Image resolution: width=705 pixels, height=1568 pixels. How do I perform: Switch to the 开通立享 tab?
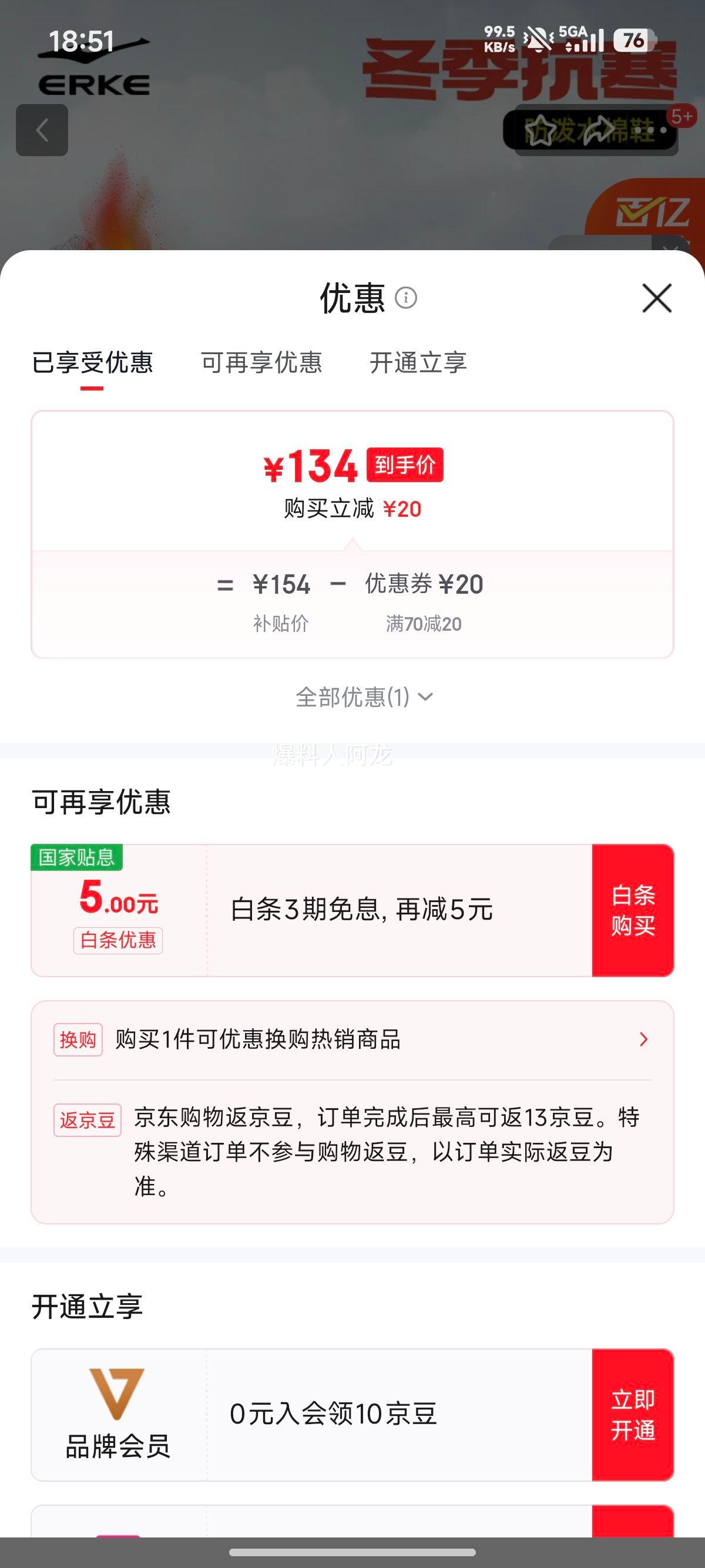pos(418,363)
